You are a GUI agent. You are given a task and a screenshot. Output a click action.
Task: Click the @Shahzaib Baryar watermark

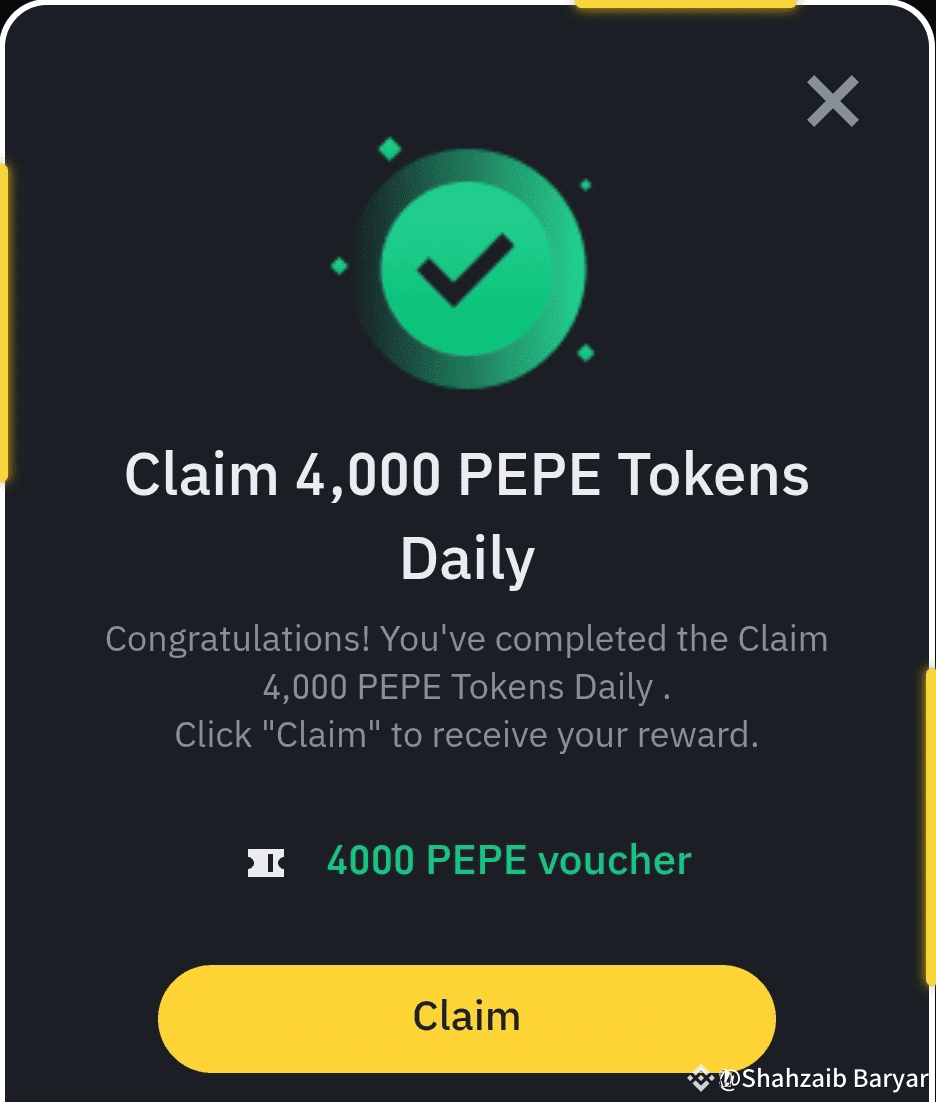coord(822,1080)
